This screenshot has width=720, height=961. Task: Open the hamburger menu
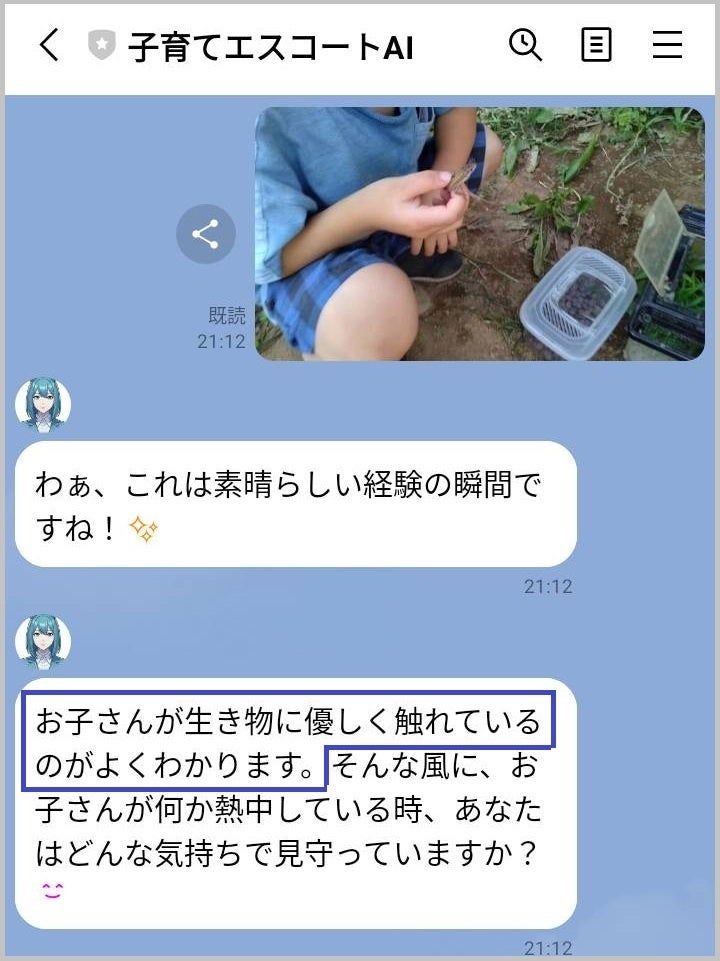pos(667,45)
